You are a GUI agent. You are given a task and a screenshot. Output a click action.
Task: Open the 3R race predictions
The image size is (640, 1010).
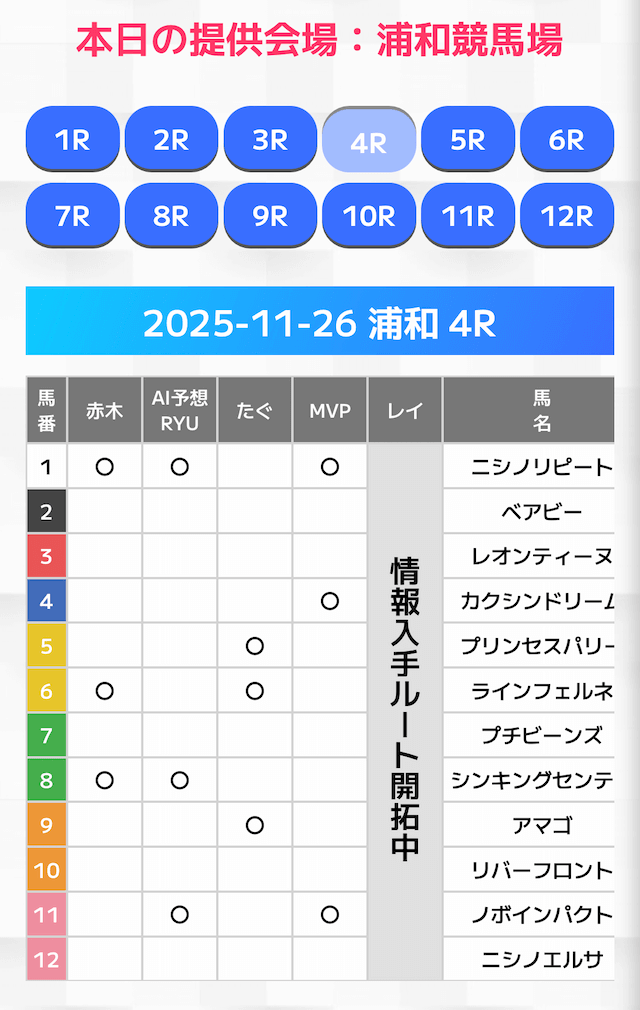point(270,139)
